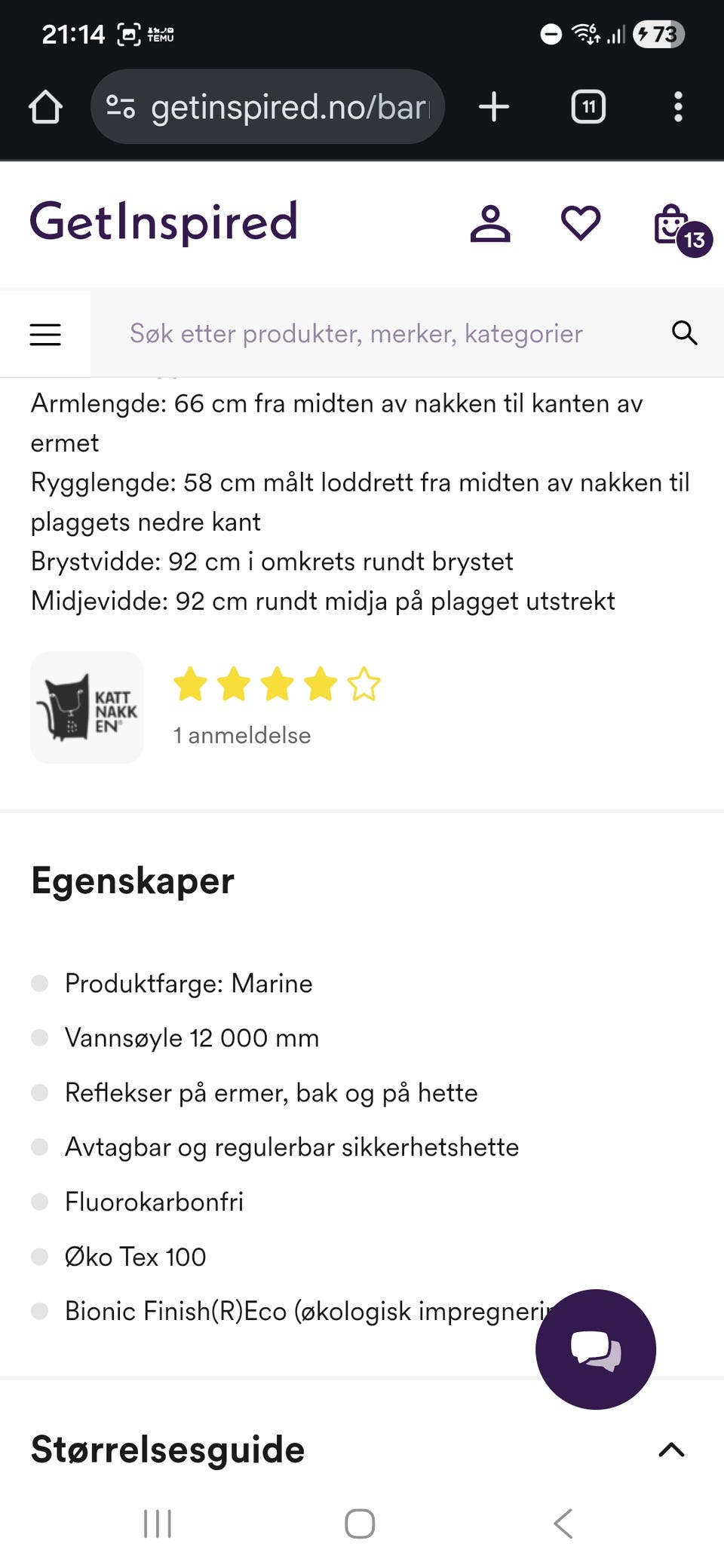Open the 1 anmeldelse review link
724x1568 pixels.
241,735
